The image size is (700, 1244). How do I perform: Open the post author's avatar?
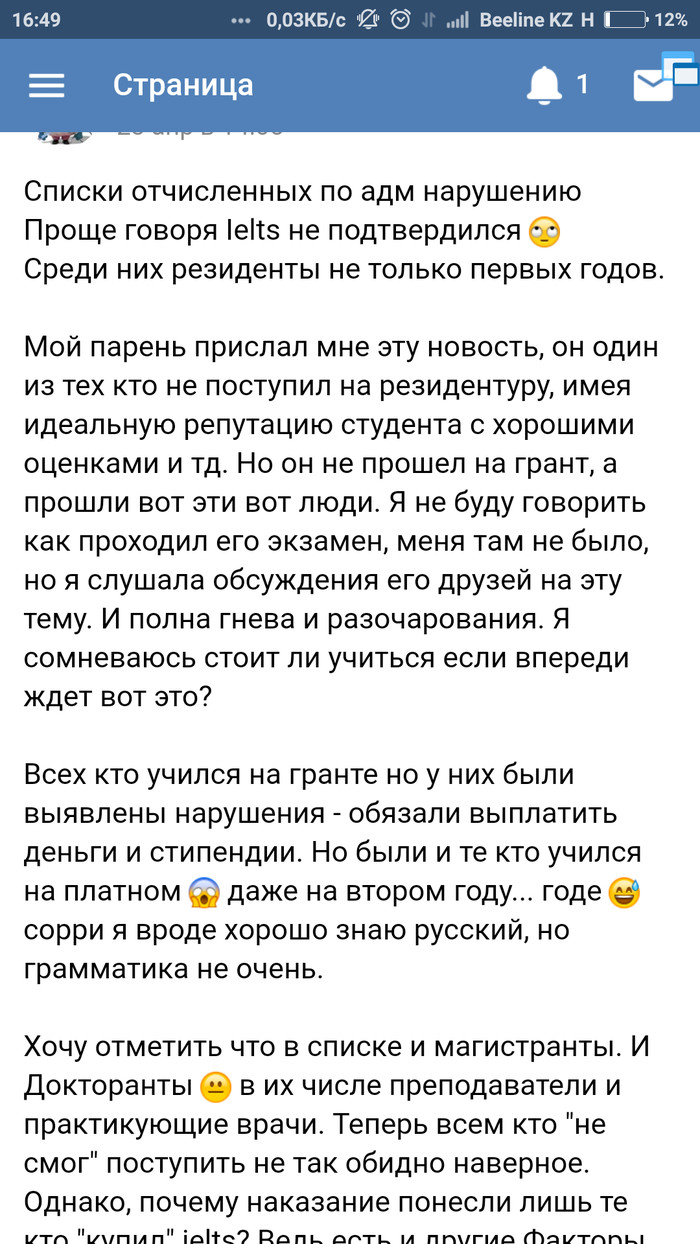[x=63, y=137]
